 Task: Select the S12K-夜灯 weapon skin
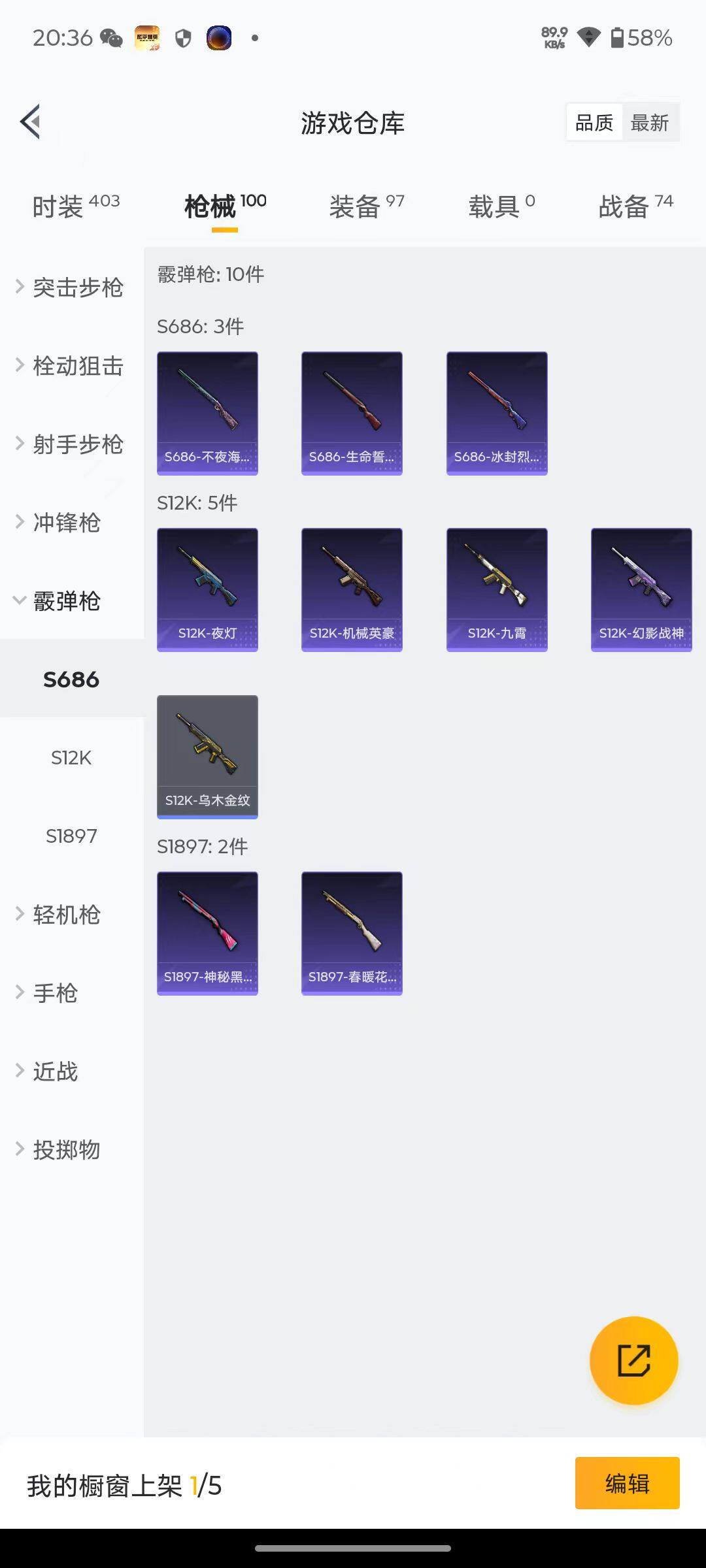pos(207,588)
